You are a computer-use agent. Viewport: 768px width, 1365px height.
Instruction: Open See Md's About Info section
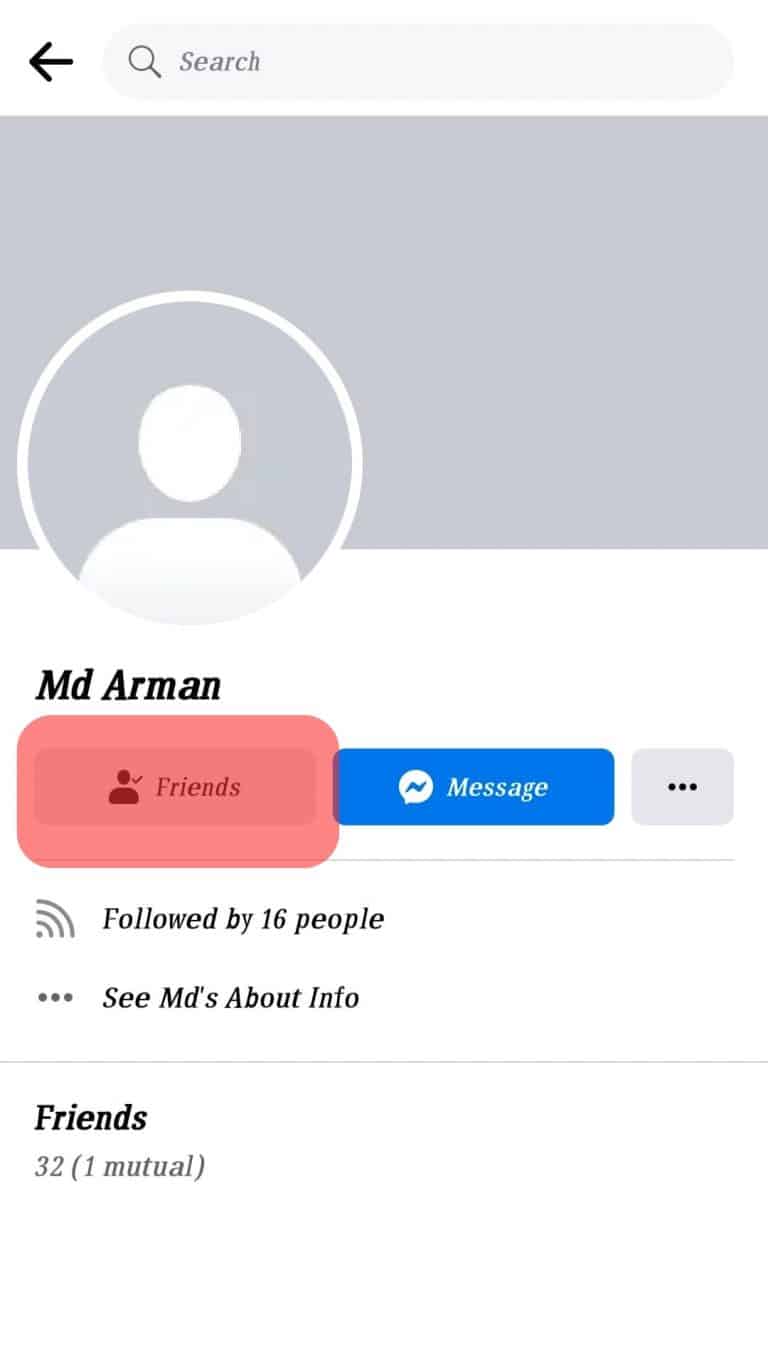(x=231, y=996)
